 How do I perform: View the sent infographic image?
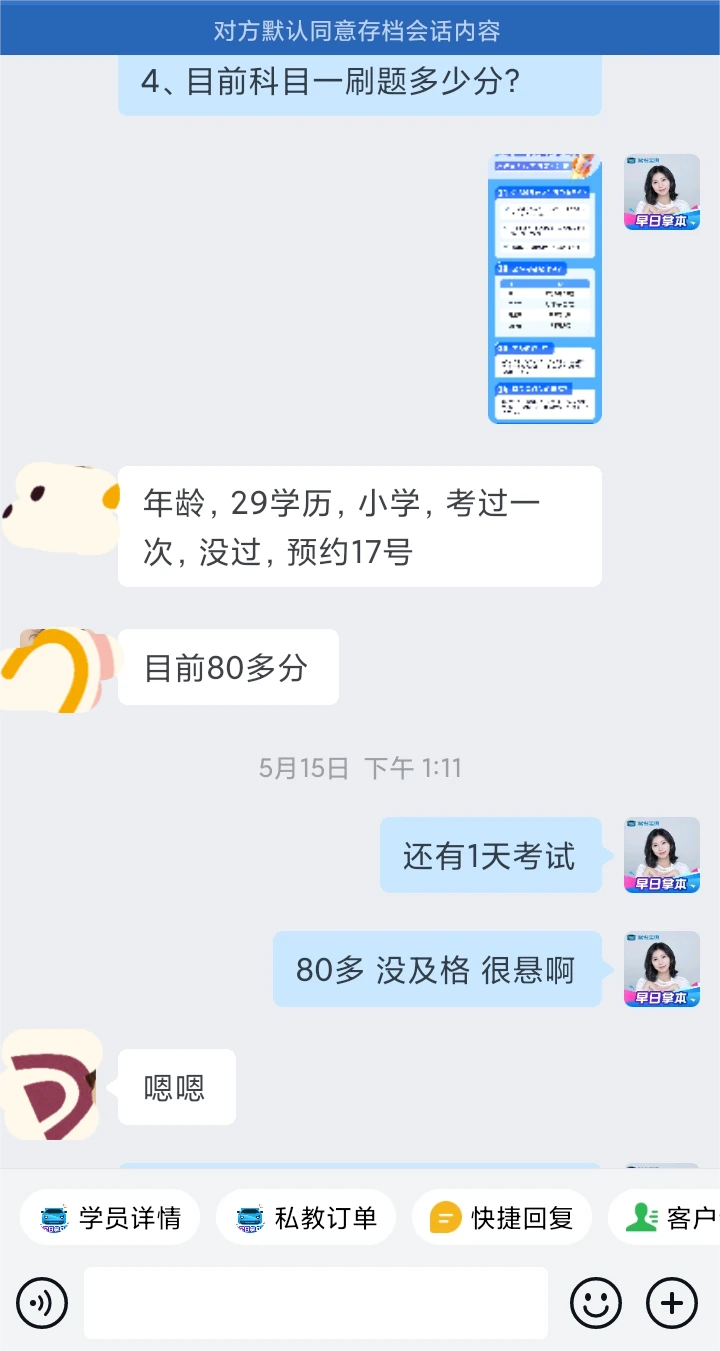coord(545,289)
